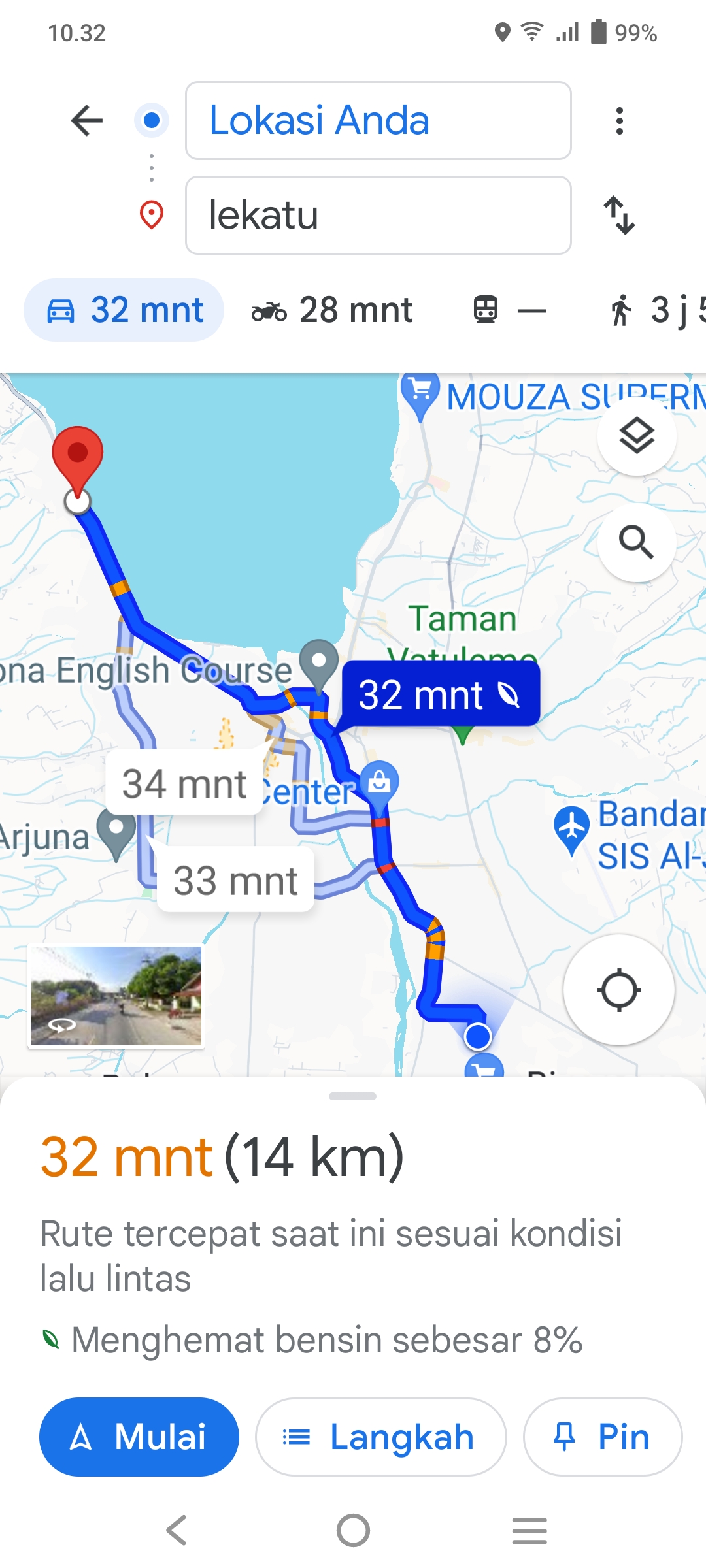The image size is (706, 1568).
Task: Open the Street View thumbnail
Action: (x=116, y=996)
